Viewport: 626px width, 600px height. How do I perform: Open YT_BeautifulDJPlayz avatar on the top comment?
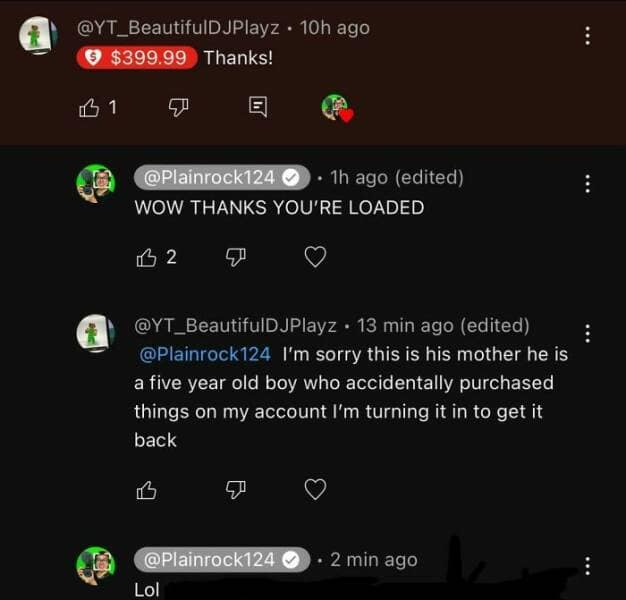pyautogui.click(x=38, y=35)
